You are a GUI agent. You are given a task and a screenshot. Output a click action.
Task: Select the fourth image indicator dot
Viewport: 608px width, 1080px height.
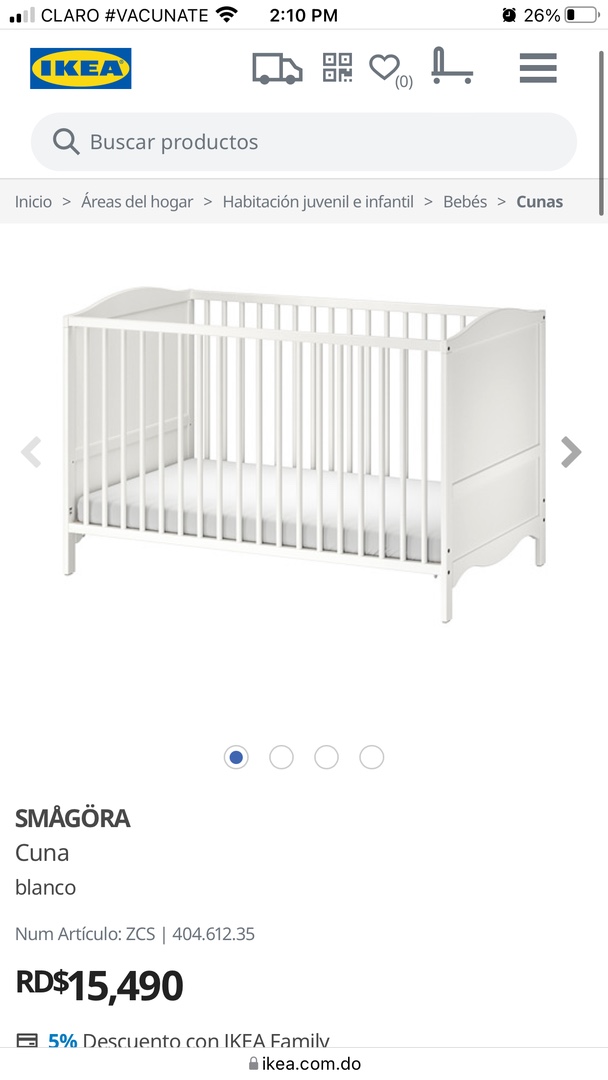tap(372, 757)
